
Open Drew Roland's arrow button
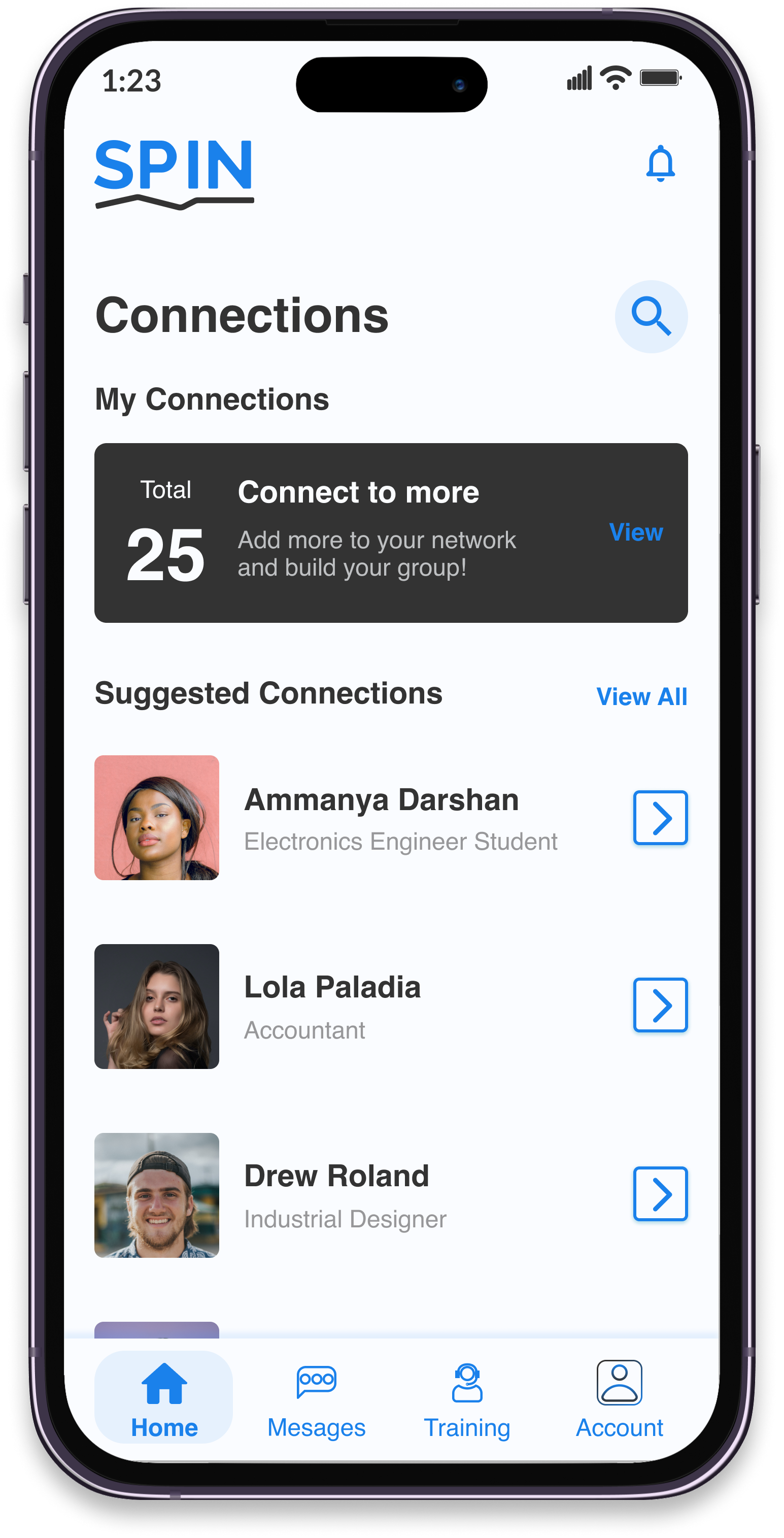(660, 1194)
